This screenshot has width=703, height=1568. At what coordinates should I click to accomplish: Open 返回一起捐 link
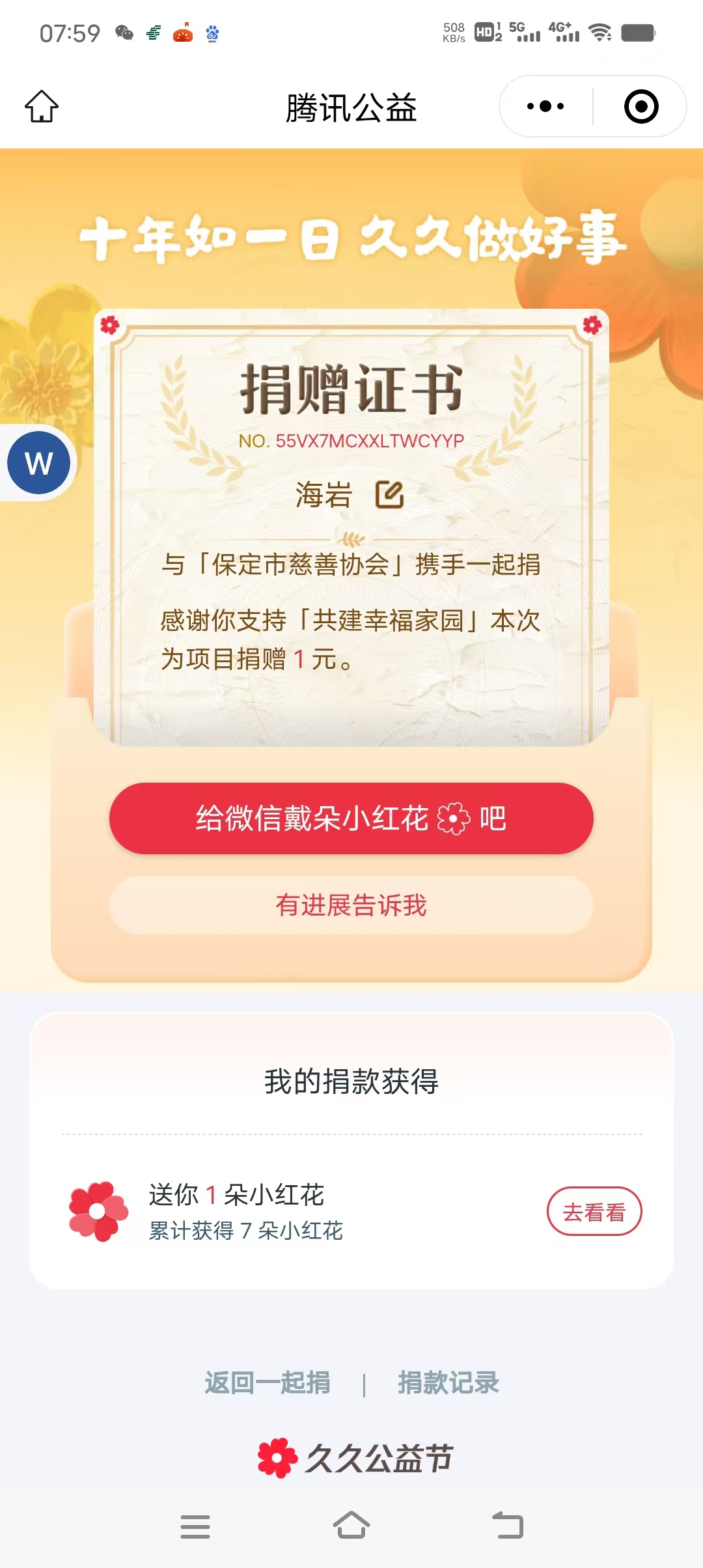268,1382
